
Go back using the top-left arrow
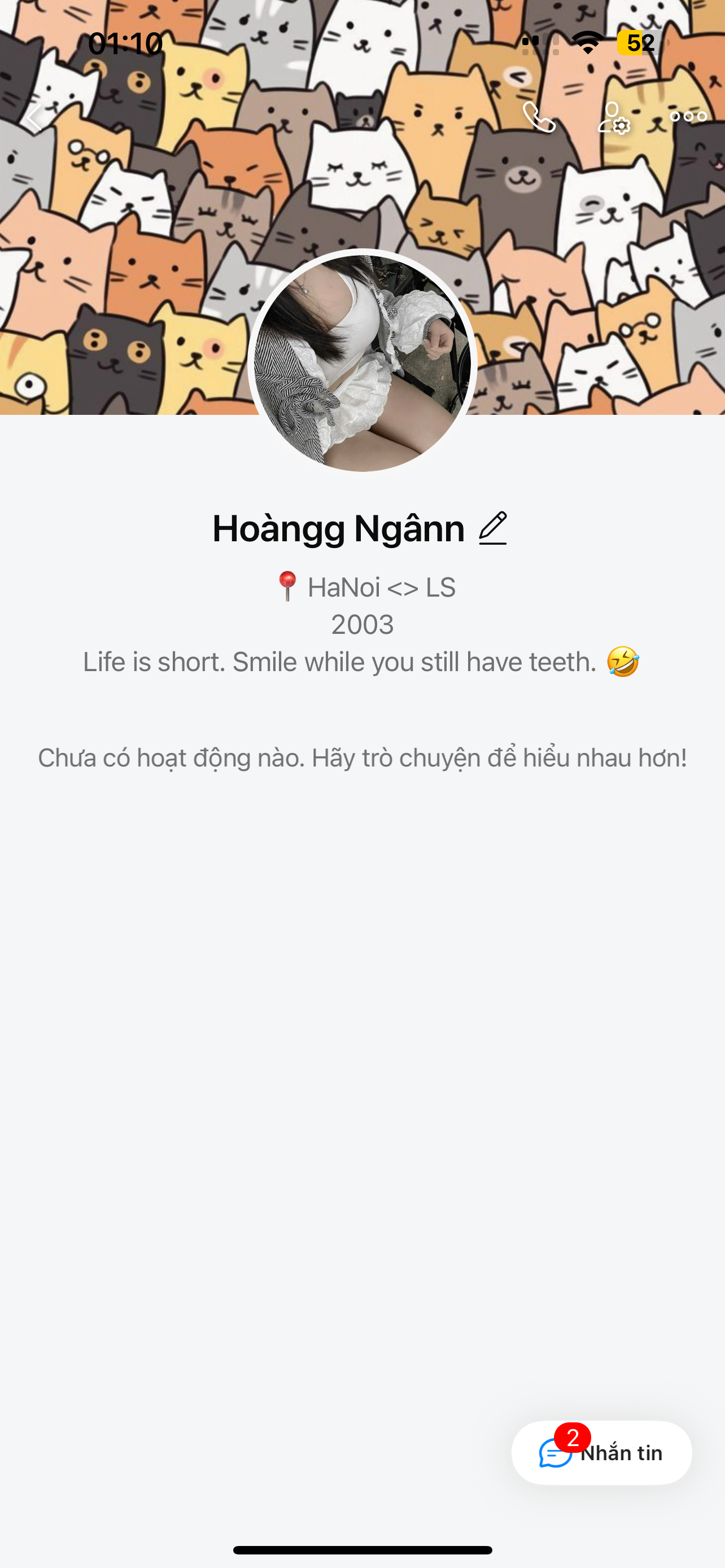click(34, 117)
